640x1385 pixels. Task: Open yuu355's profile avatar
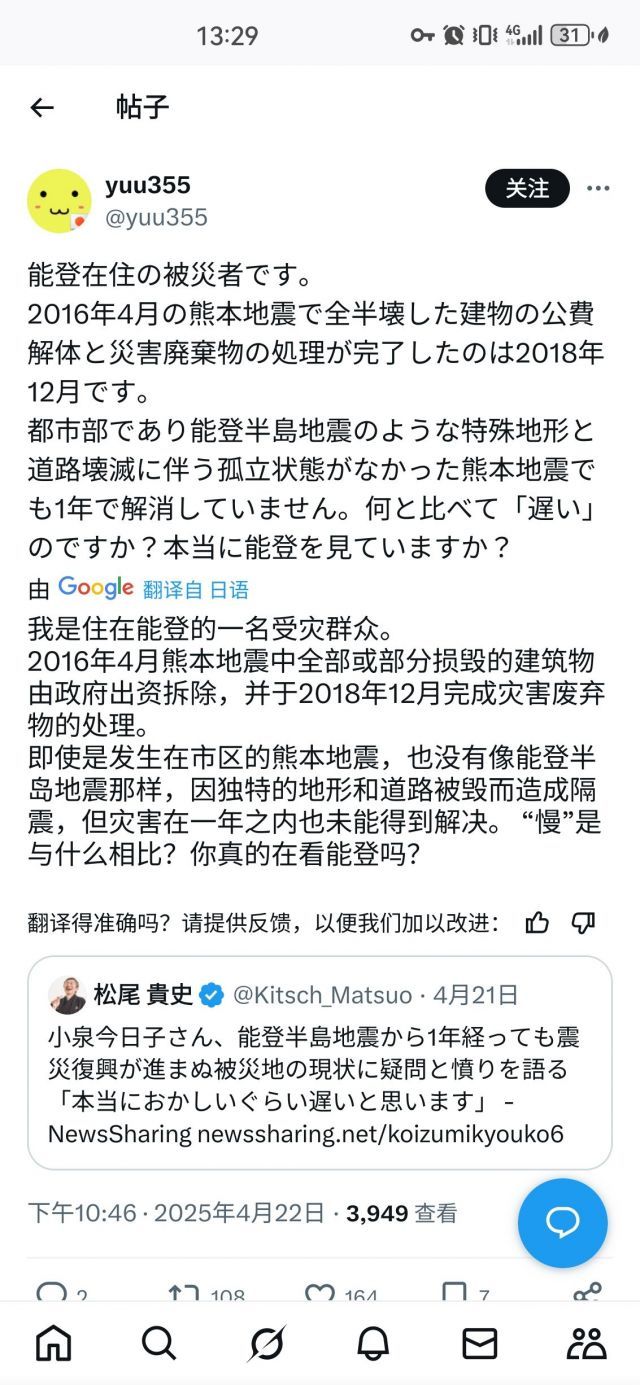coord(59,201)
